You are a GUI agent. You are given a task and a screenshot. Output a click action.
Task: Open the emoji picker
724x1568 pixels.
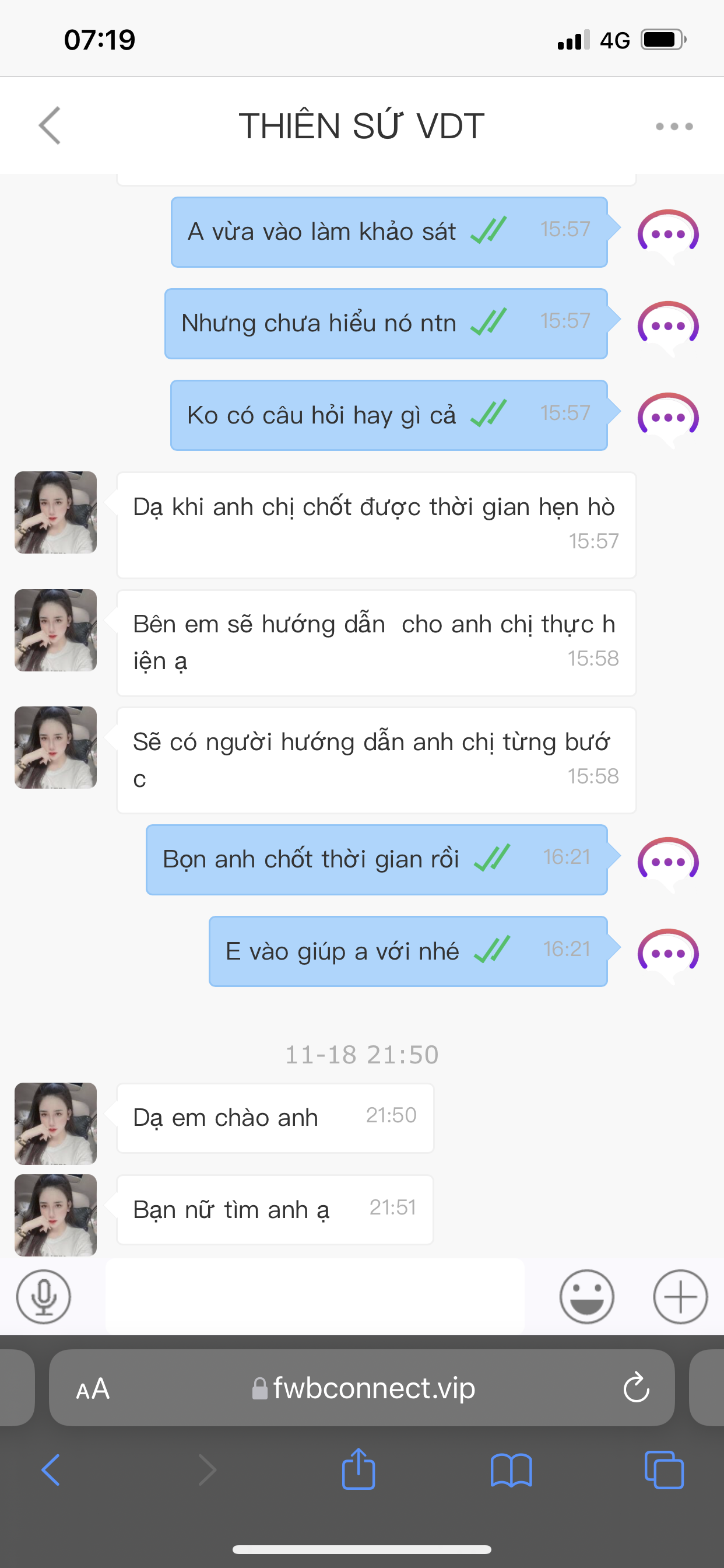[x=586, y=1297]
